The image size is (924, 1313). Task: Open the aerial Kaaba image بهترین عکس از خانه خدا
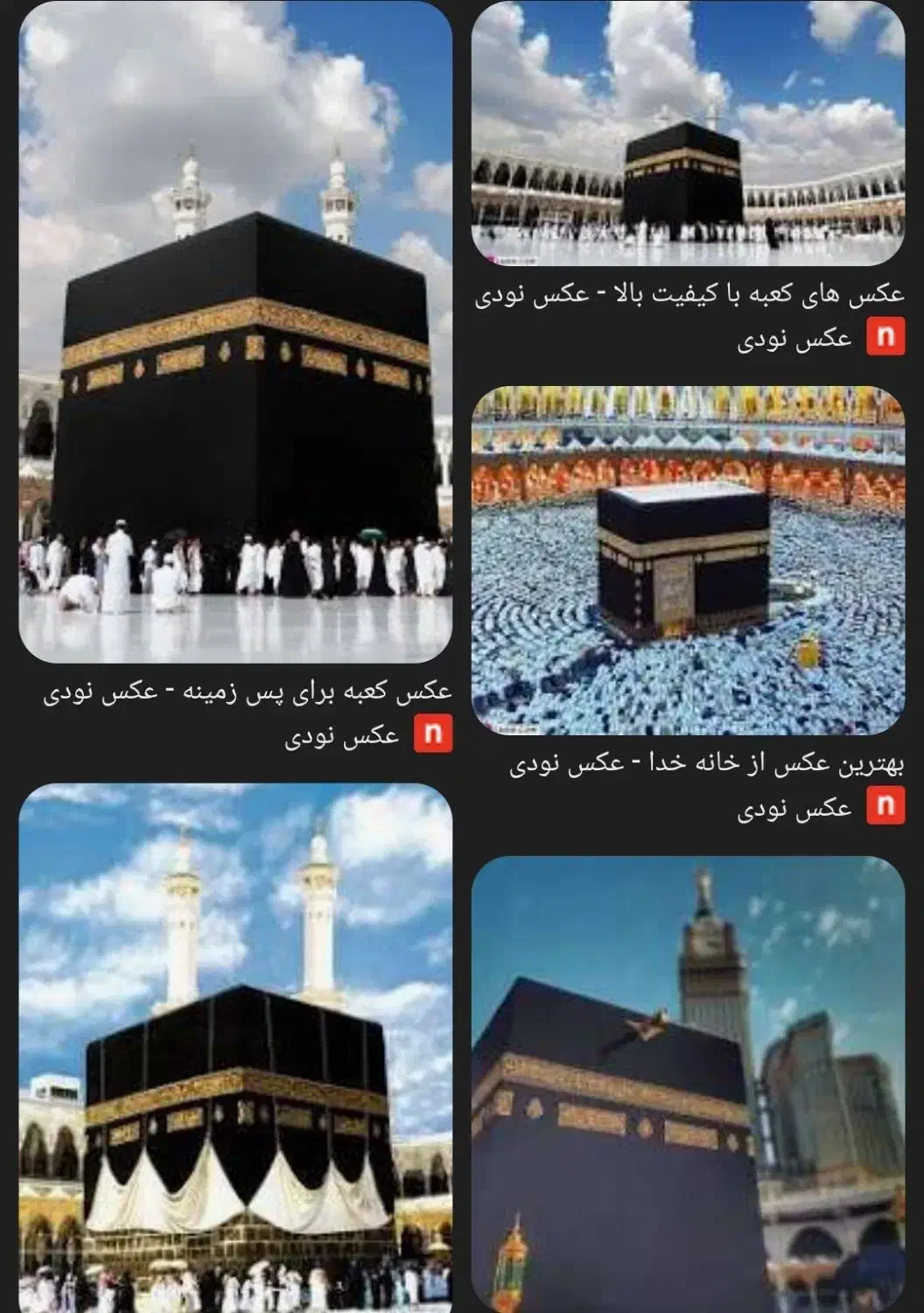(688, 560)
